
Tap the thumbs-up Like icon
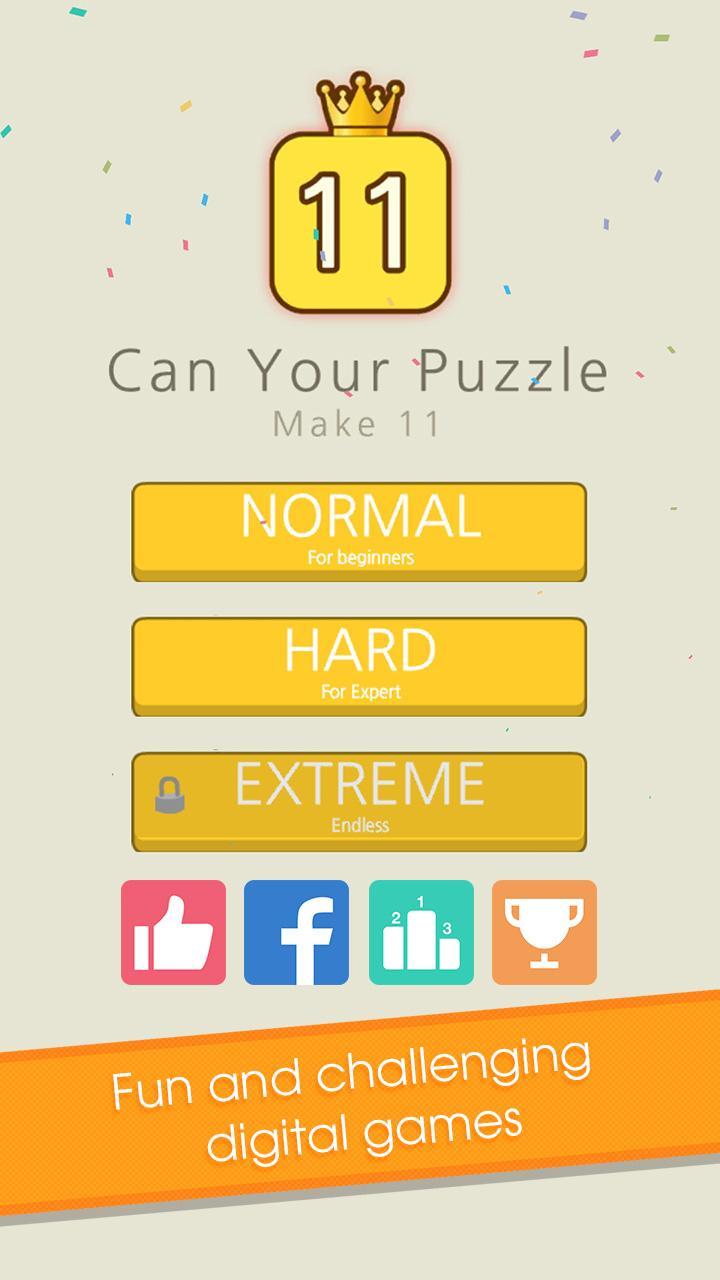pos(172,932)
